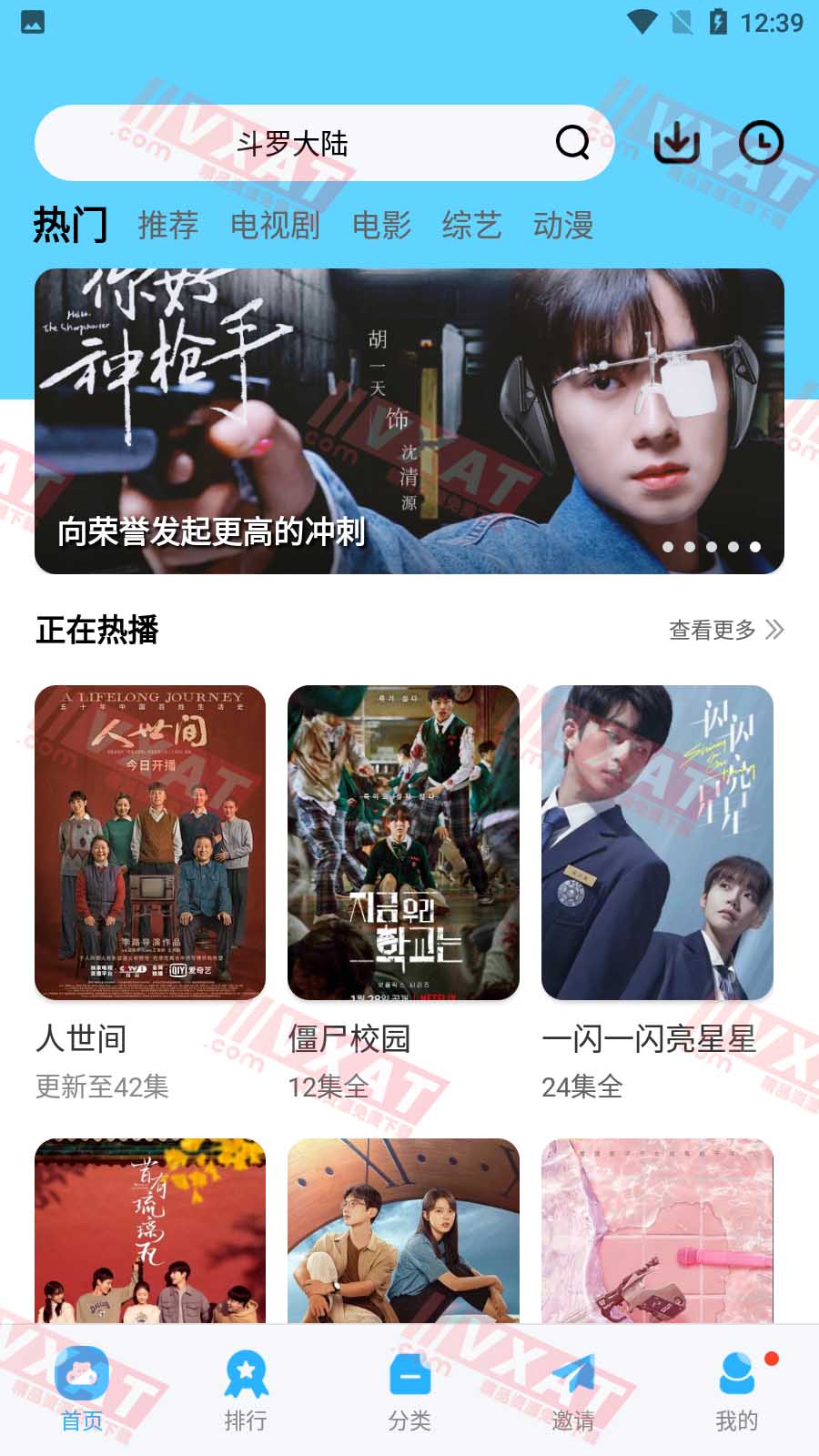This screenshot has width=819, height=1456.
Task: Tap the magnifier search icon
Action: coord(572,142)
